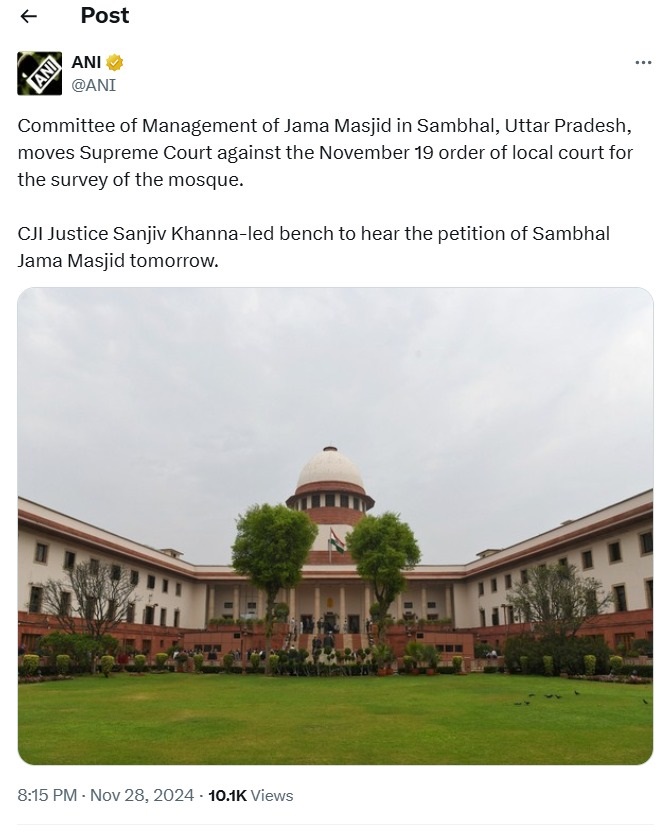
Task: Go back using the arrow
Action: pyautogui.click(x=28, y=16)
